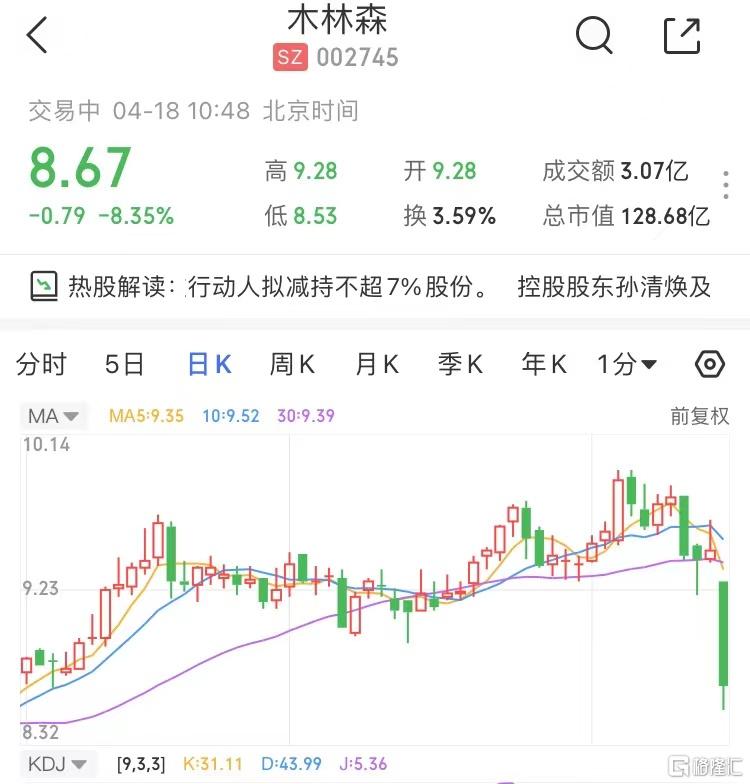
Task: Open chart settings hexagon icon
Action: tap(709, 365)
